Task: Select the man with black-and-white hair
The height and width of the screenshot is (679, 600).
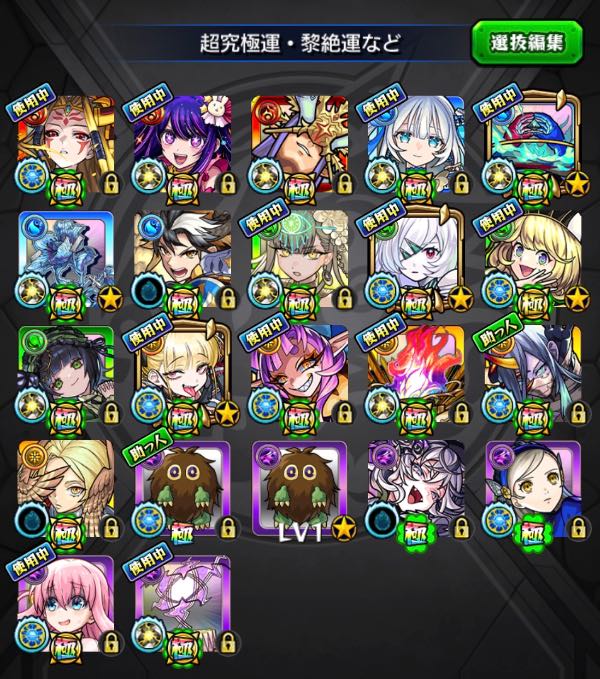Action: (182, 260)
